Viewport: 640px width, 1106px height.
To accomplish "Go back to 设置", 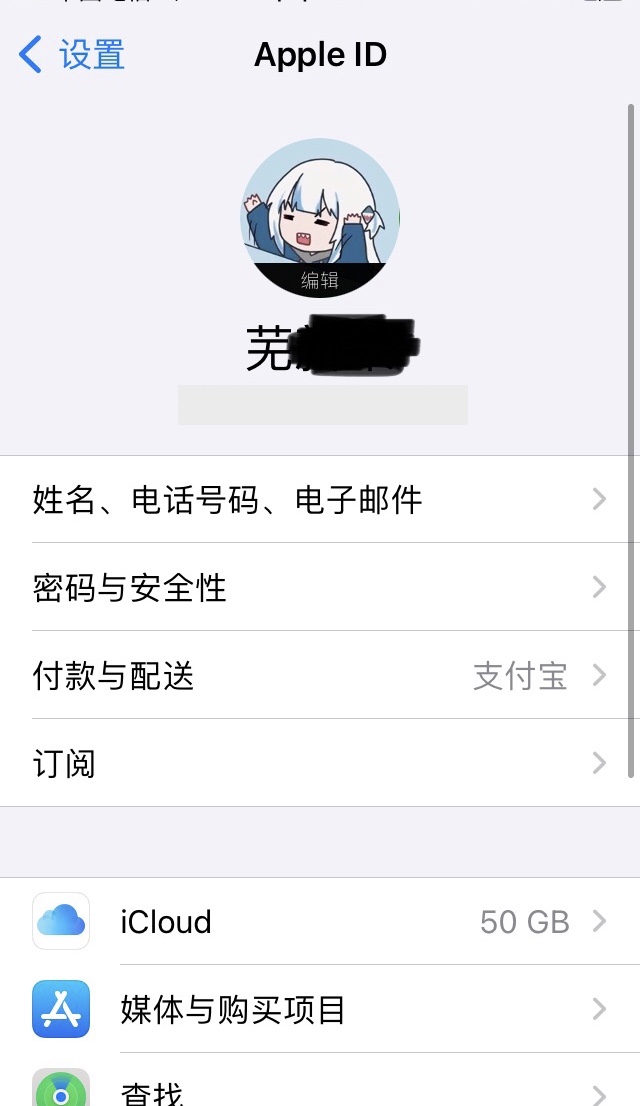I will [x=73, y=55].
